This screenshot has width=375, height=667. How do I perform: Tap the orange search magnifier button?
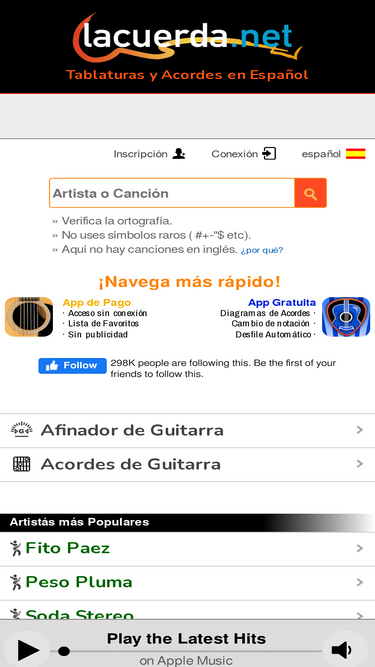point(310,193)
